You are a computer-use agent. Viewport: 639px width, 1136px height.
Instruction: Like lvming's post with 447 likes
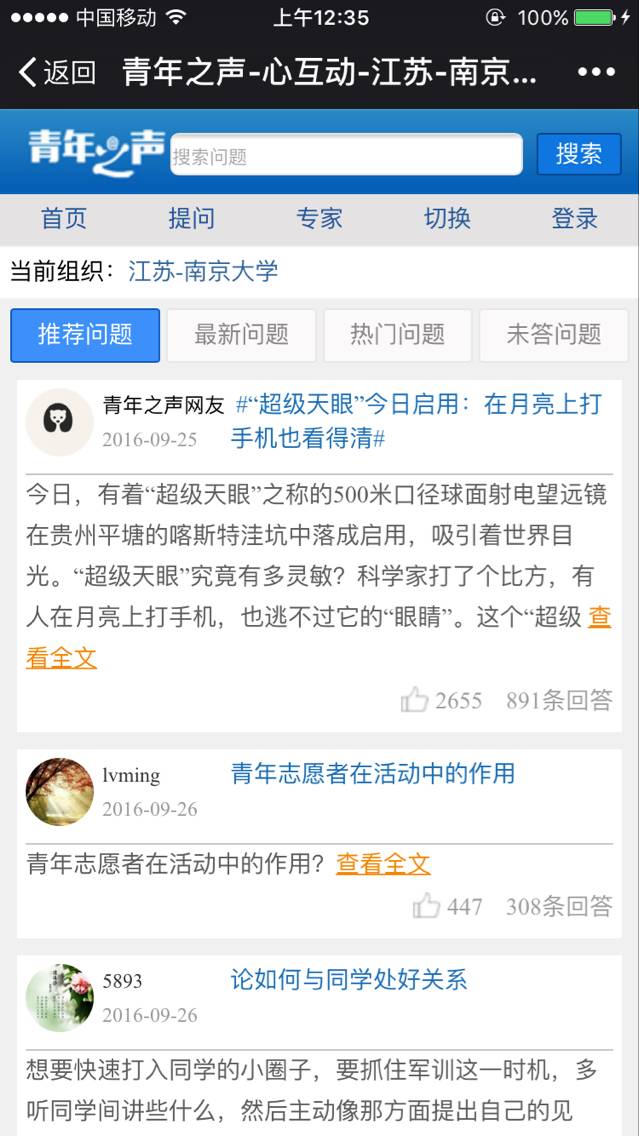(x=427, y=906)
